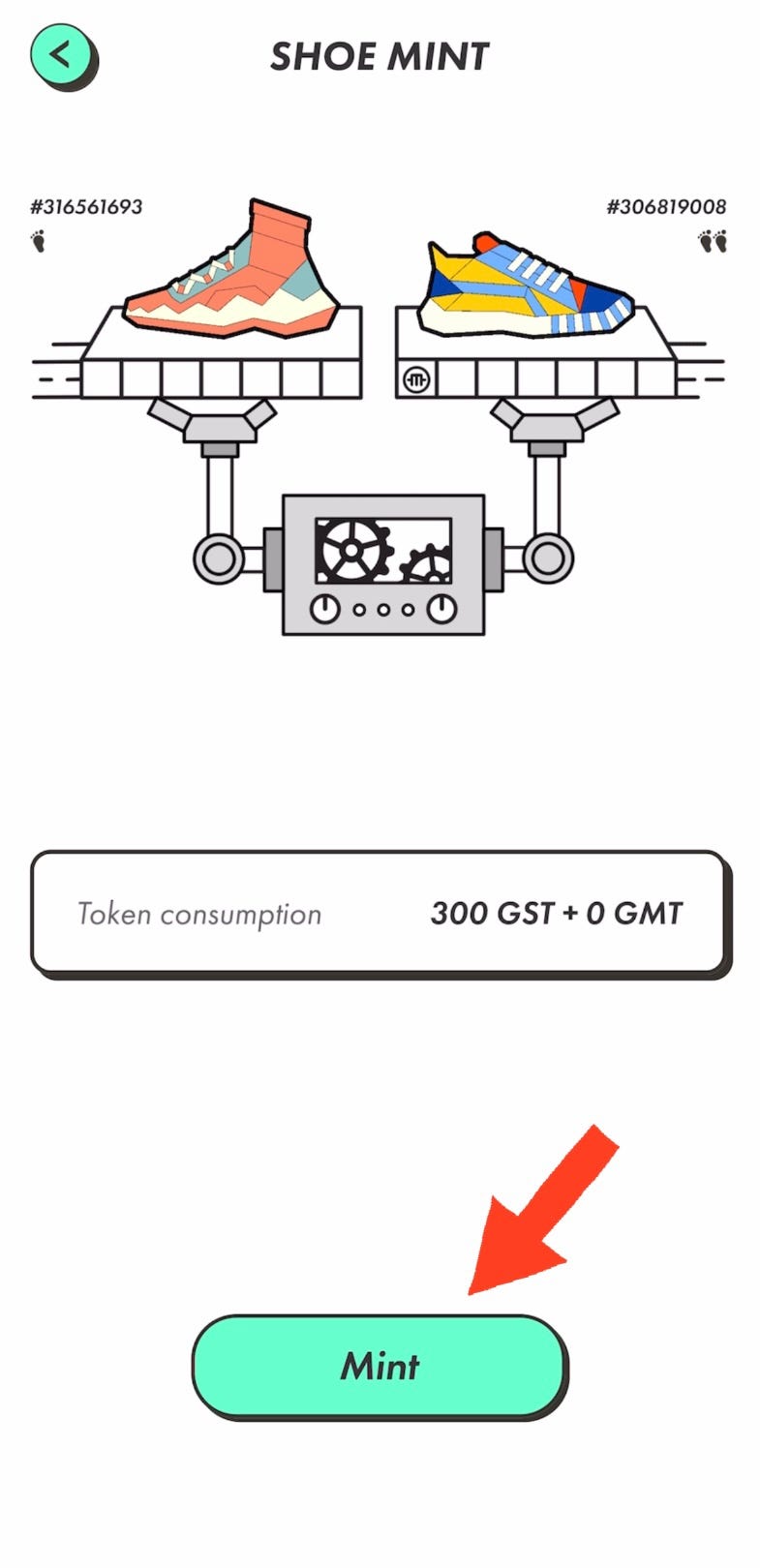Tap the Mint button
The width and height of the screenshot is (760, 1568).
tap(379, 1365)
